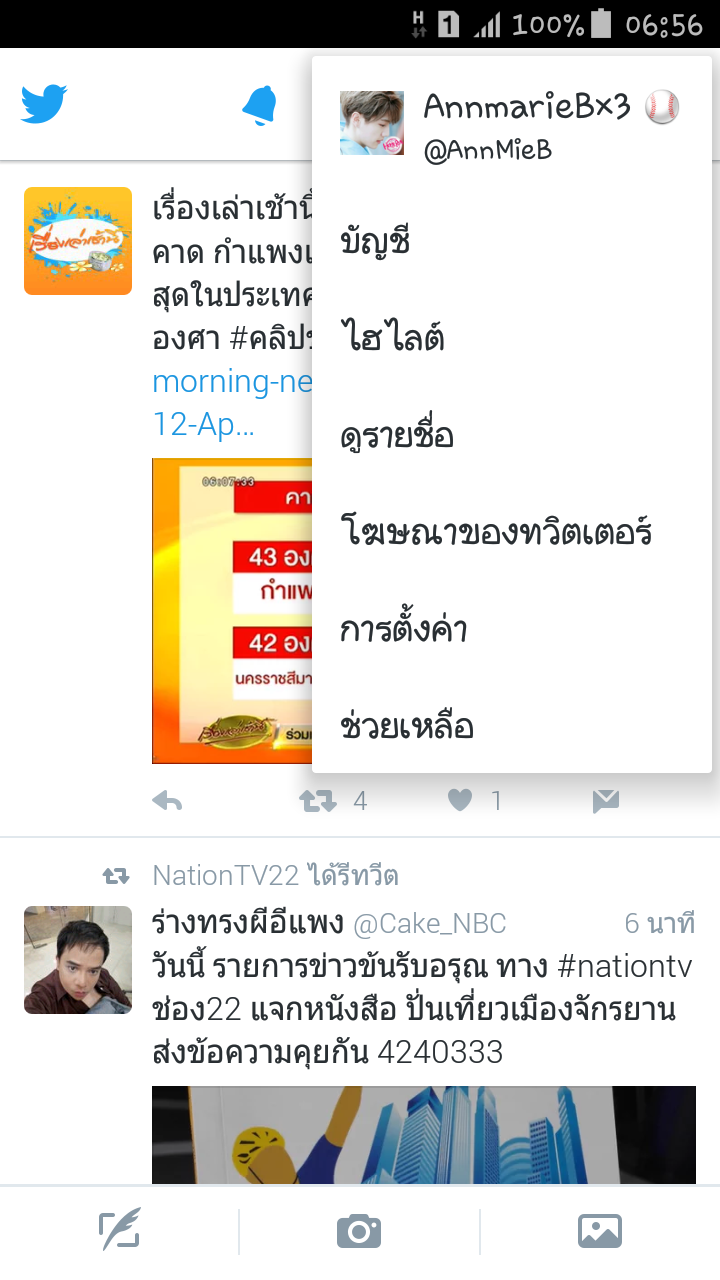
Task: Retweet the เรื่องเล่าเช้านี้ tweet
Action: point(319,801)
